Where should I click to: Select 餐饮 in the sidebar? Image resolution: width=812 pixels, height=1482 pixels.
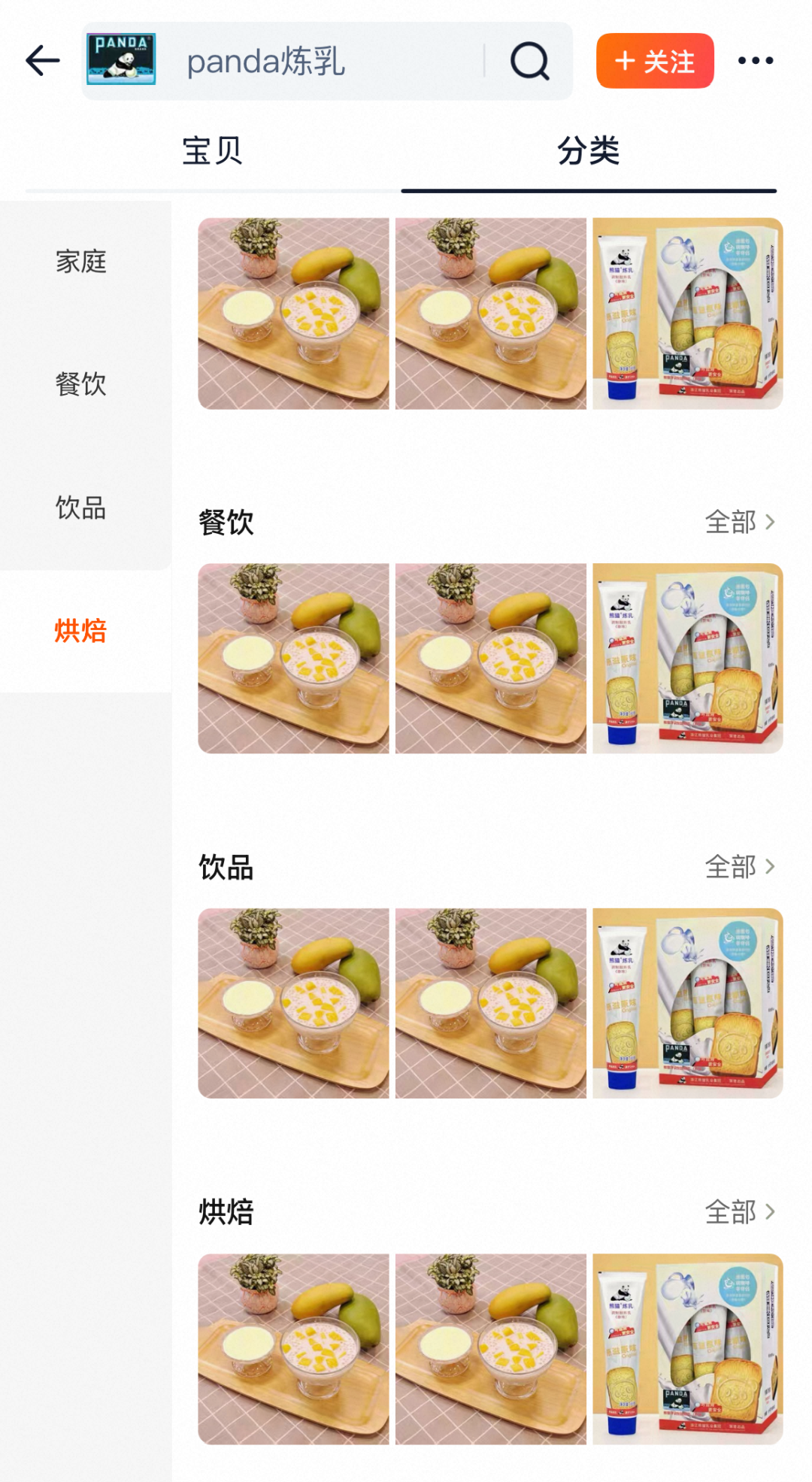point(81,384)
